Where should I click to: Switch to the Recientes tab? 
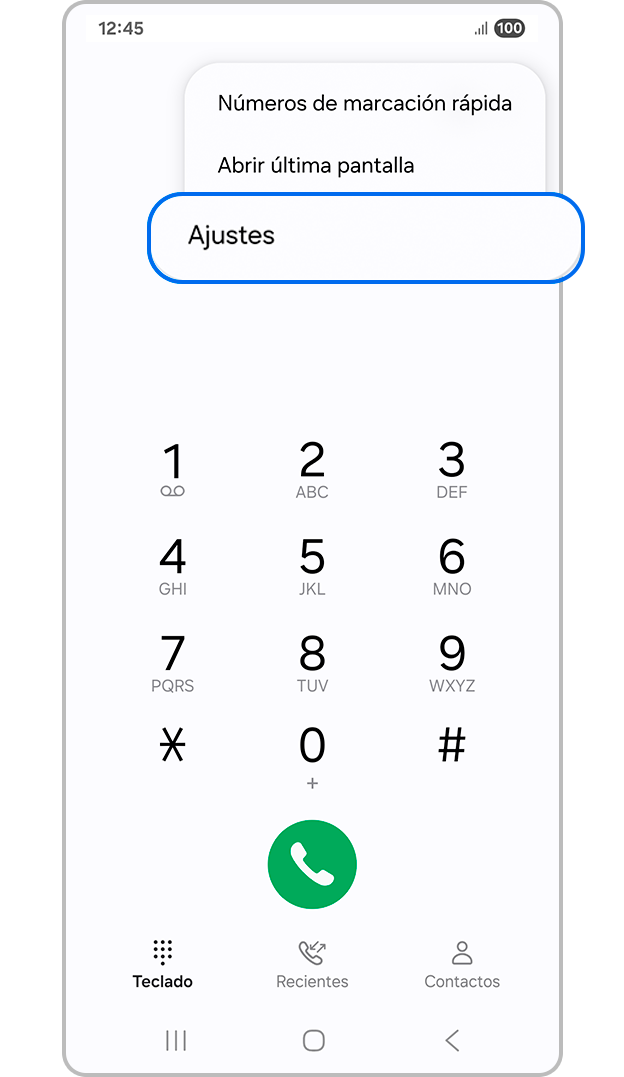tap(312, 964)
